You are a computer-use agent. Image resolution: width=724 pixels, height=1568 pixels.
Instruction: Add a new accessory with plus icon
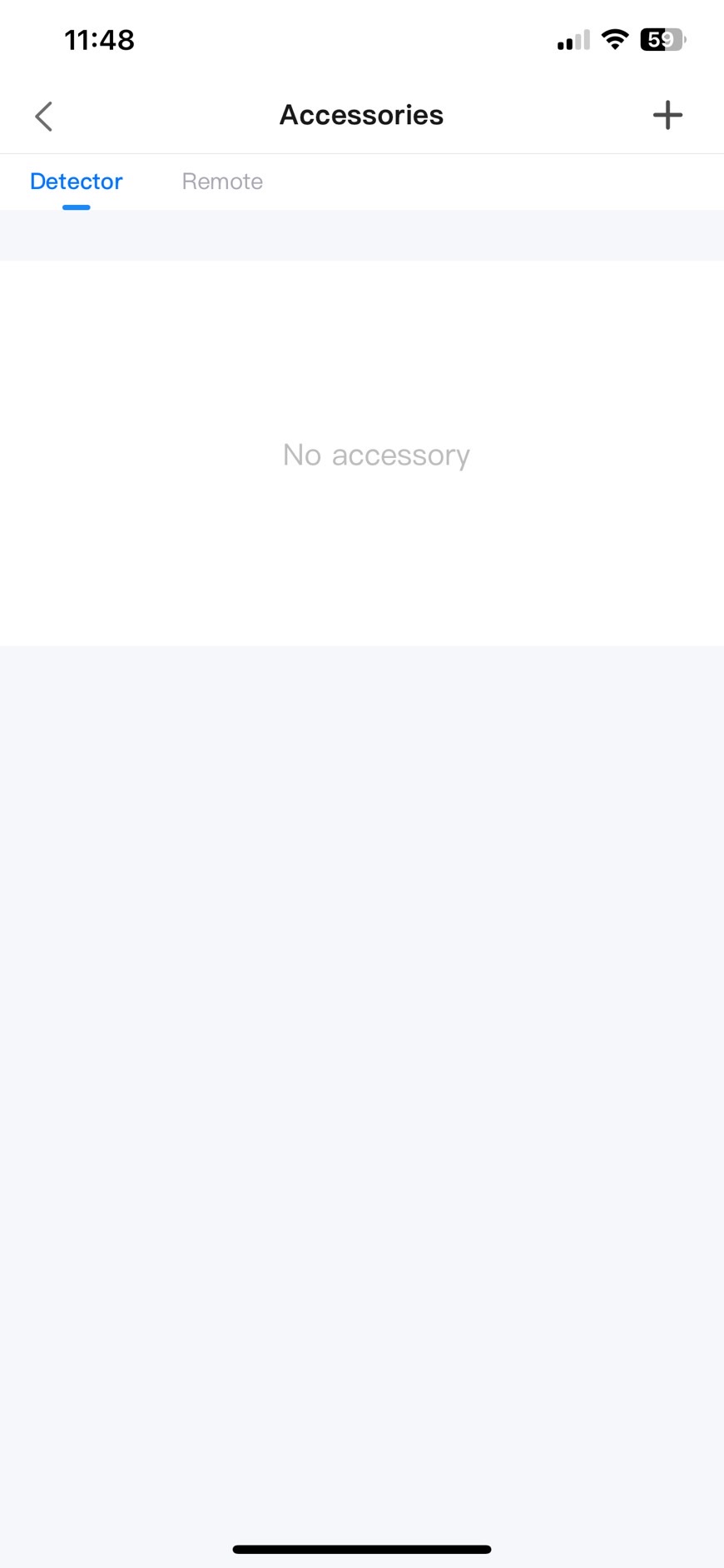pos(667,116)
